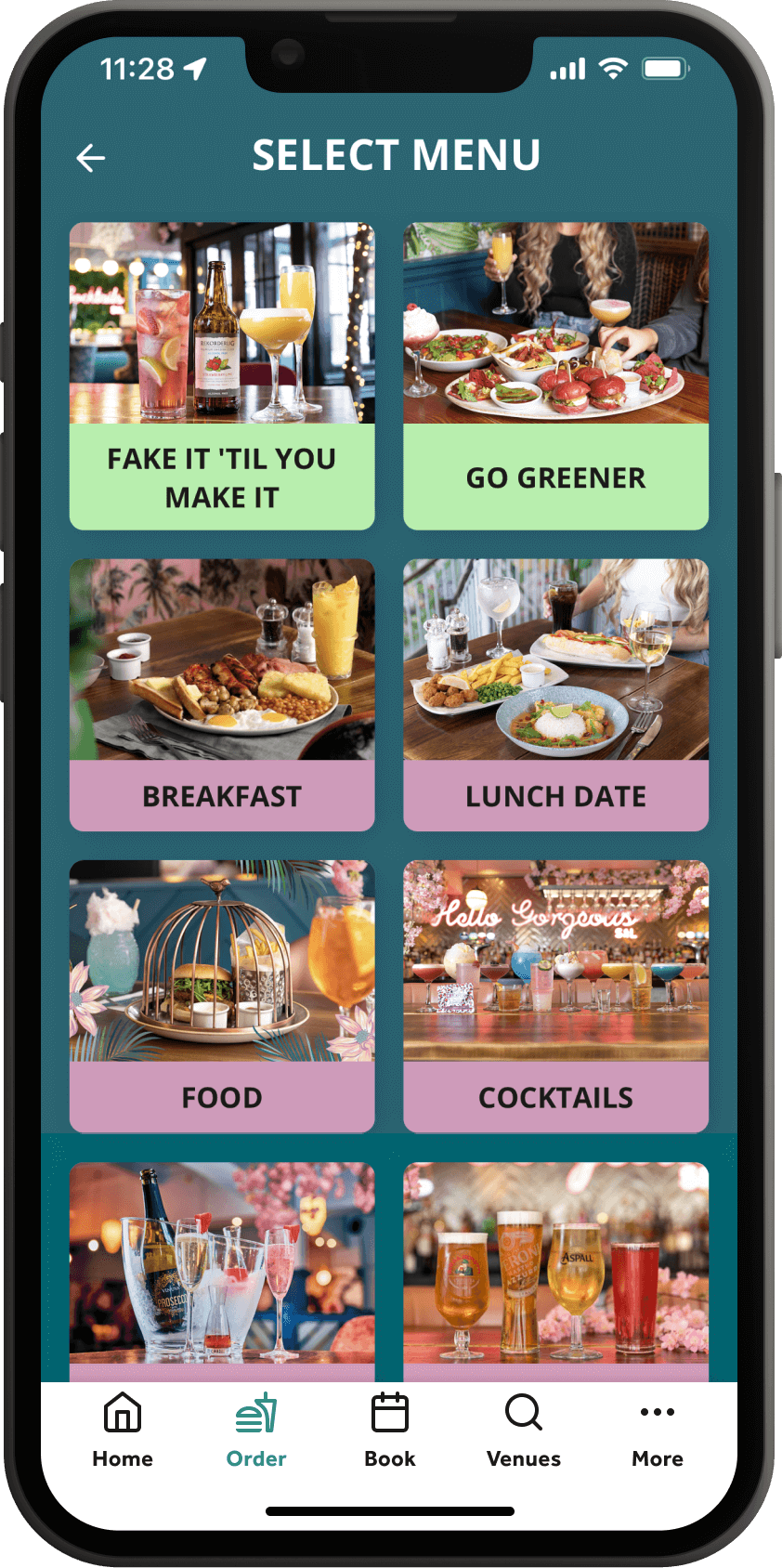Viewport: 782px width, 1568px height.
Task: Switch to the Home tab
Action: [x=123, y=1431]
